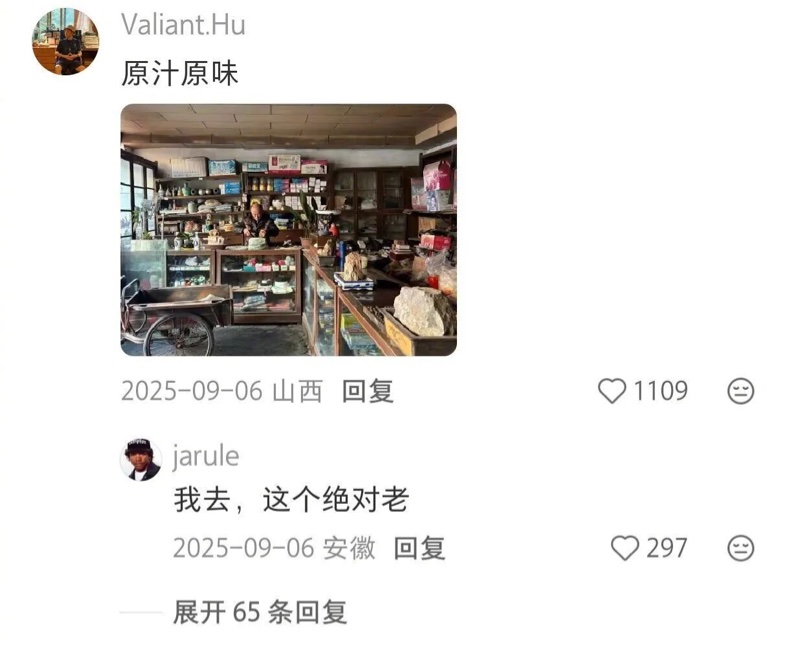The image size is (800, 651).
Task: Like Valiant.Hu's comment with 1109 likes
Action: (612, 391)
